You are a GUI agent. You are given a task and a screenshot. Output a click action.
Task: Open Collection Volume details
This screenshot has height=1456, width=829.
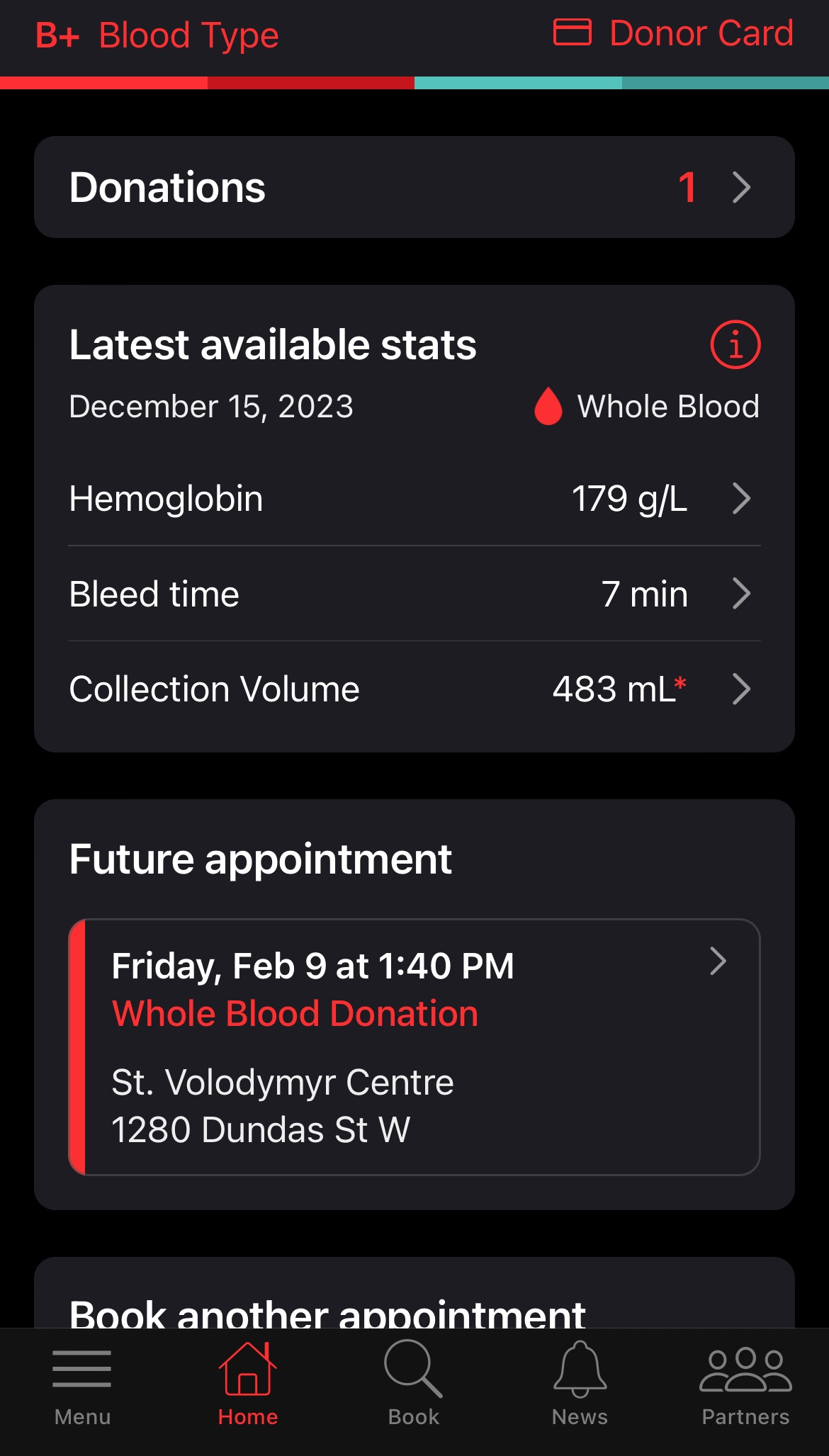[x=414, y=689]
